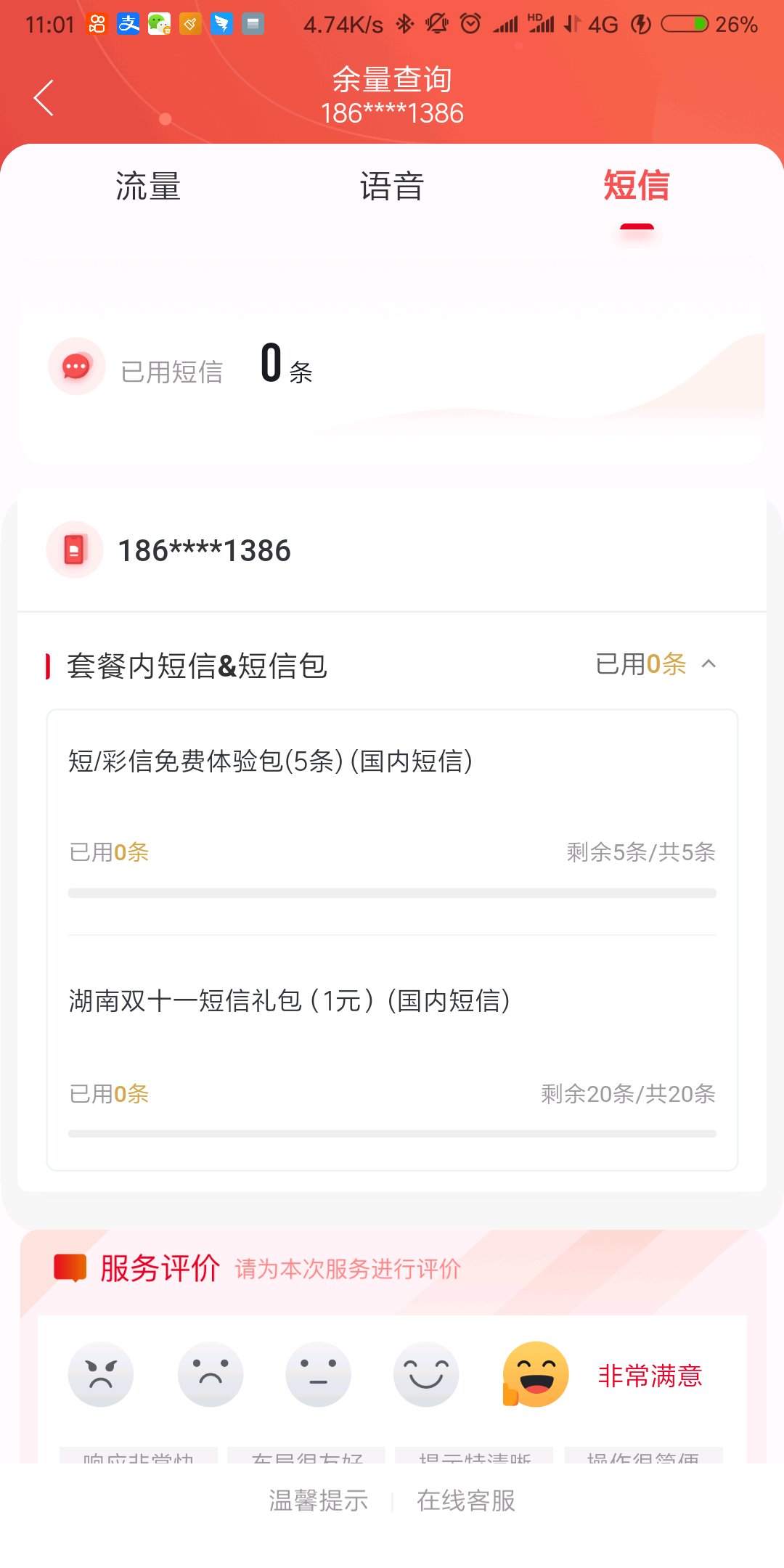This screenshot has width=784, height=1568.
Task: Rate service with the smiling face
Action: (426, 1374)
